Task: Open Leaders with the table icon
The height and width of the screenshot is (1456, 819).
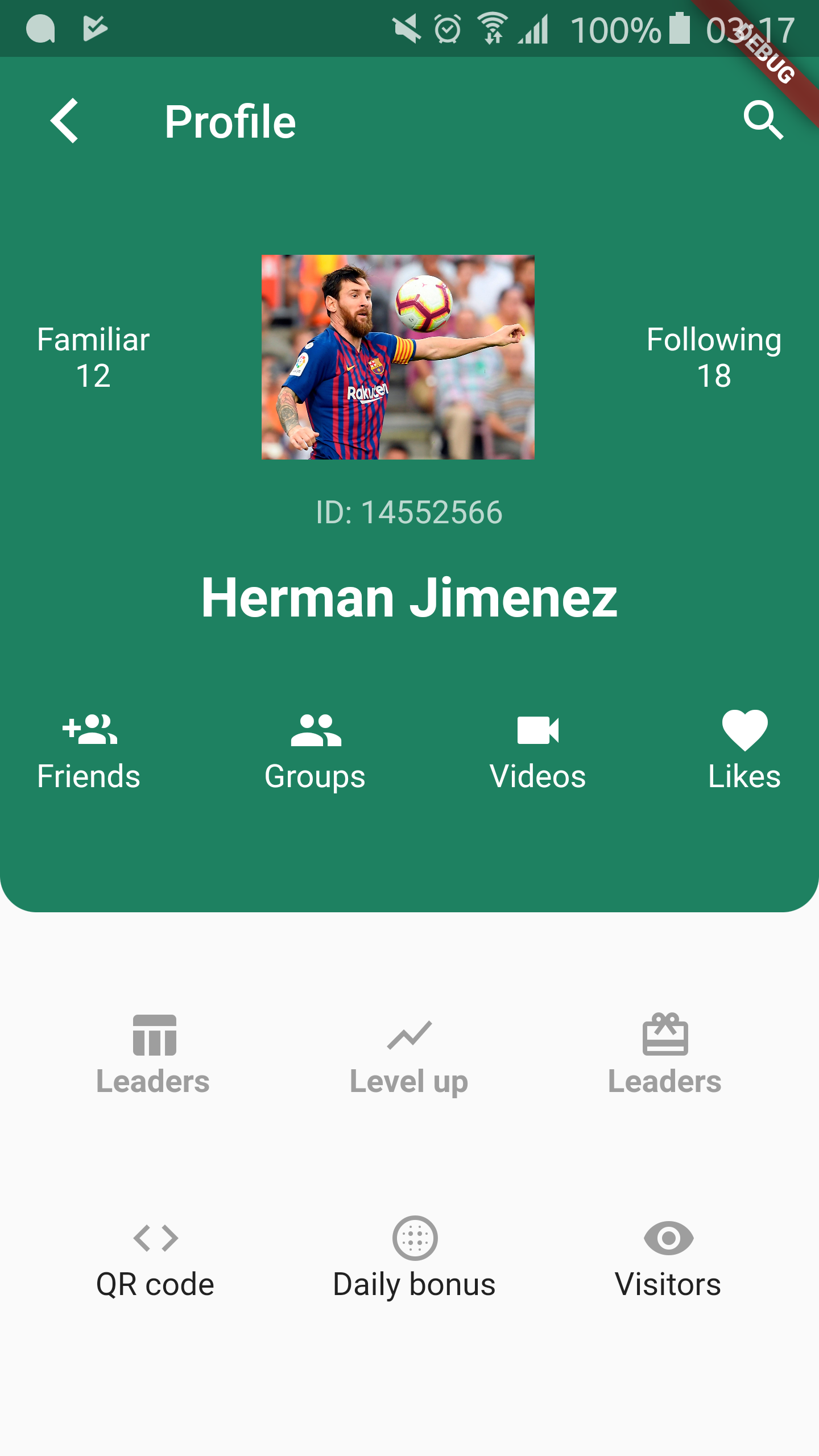Action: pos(154,1056)
